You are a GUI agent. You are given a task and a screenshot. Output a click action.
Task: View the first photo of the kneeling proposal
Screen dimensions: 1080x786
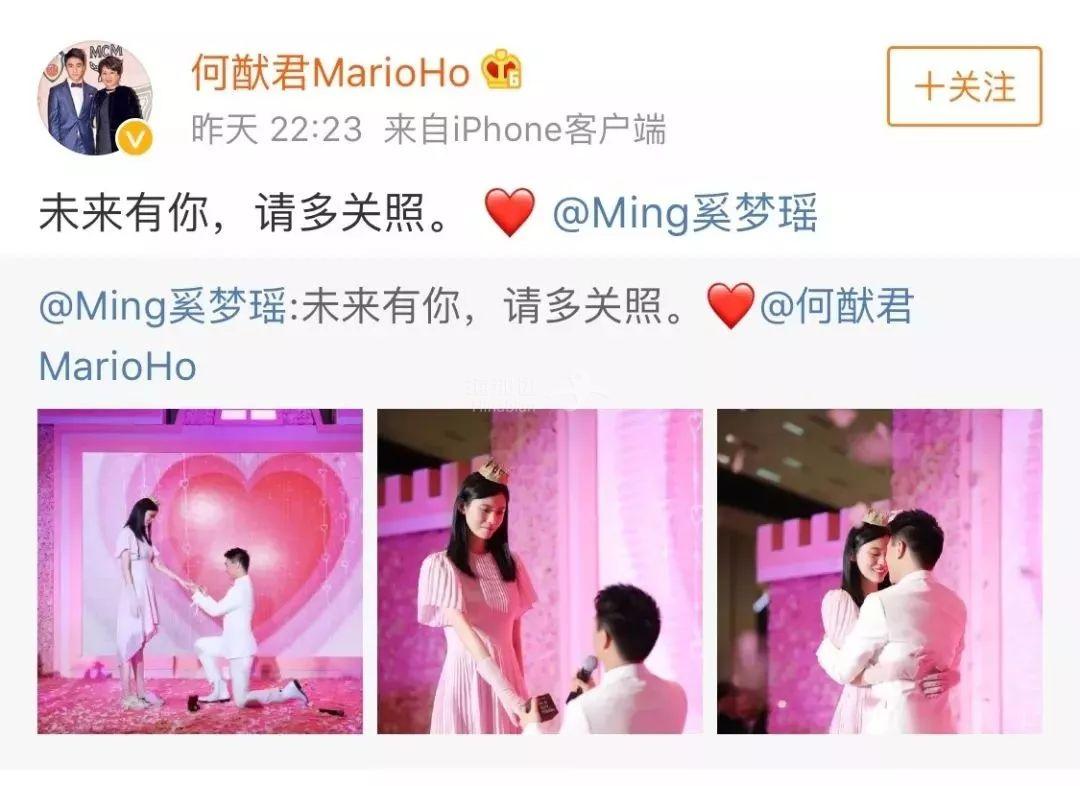click(x=200, y=571)
